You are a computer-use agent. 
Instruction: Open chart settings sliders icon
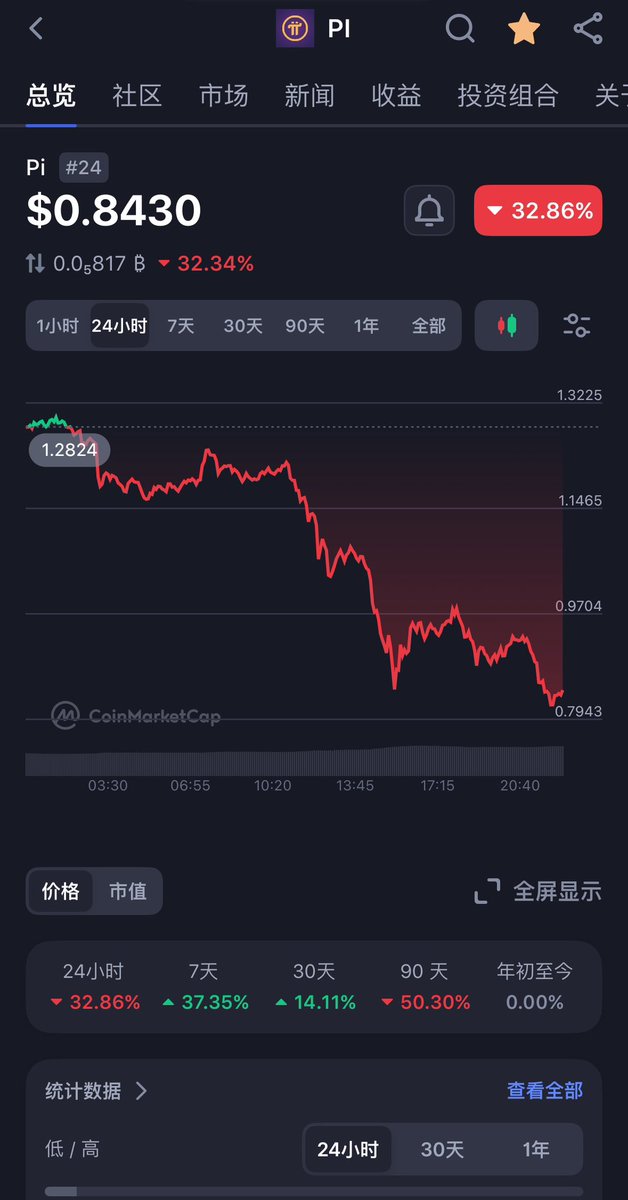tap(577, 326)
